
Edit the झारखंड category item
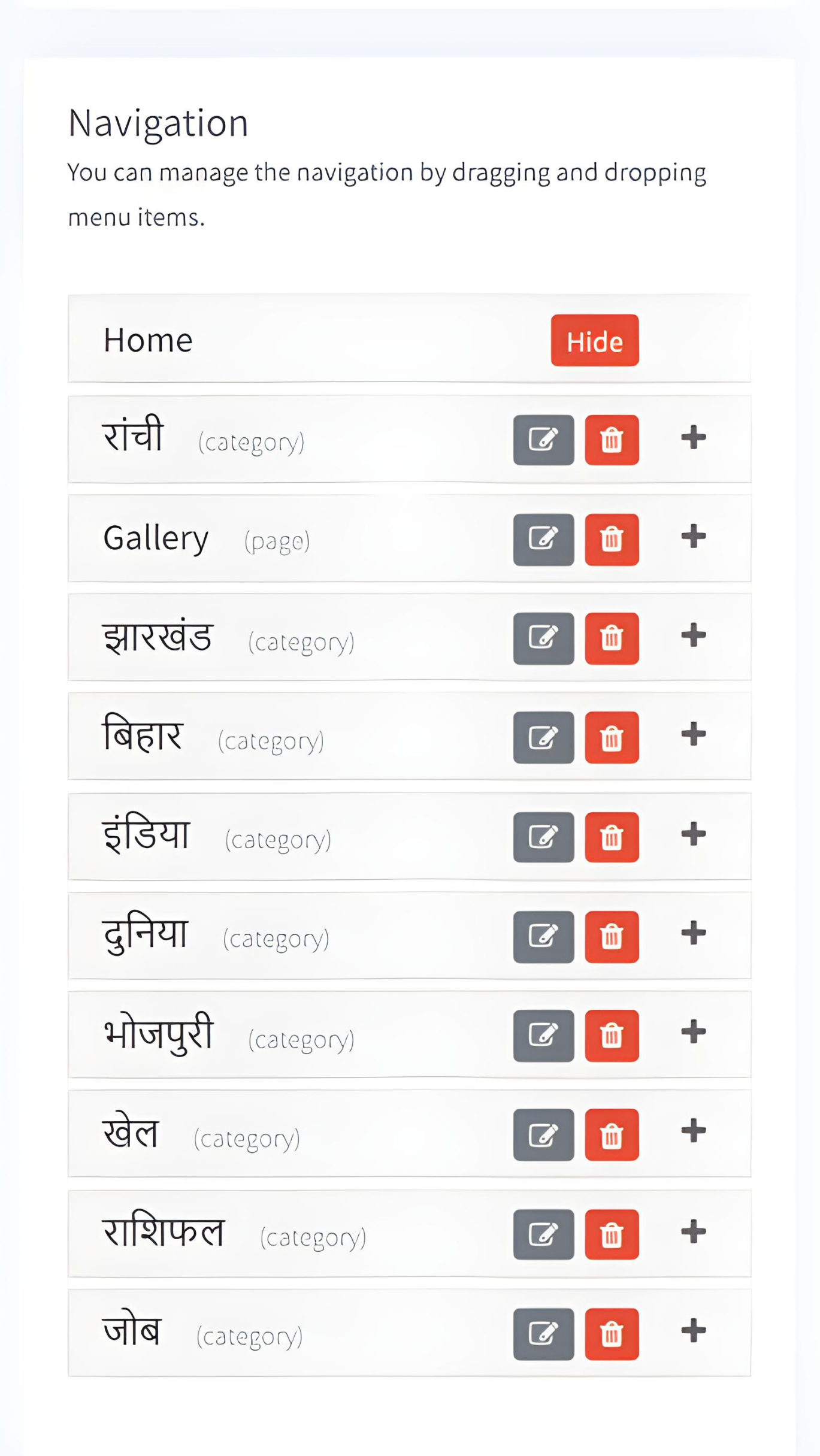[543, 638]
